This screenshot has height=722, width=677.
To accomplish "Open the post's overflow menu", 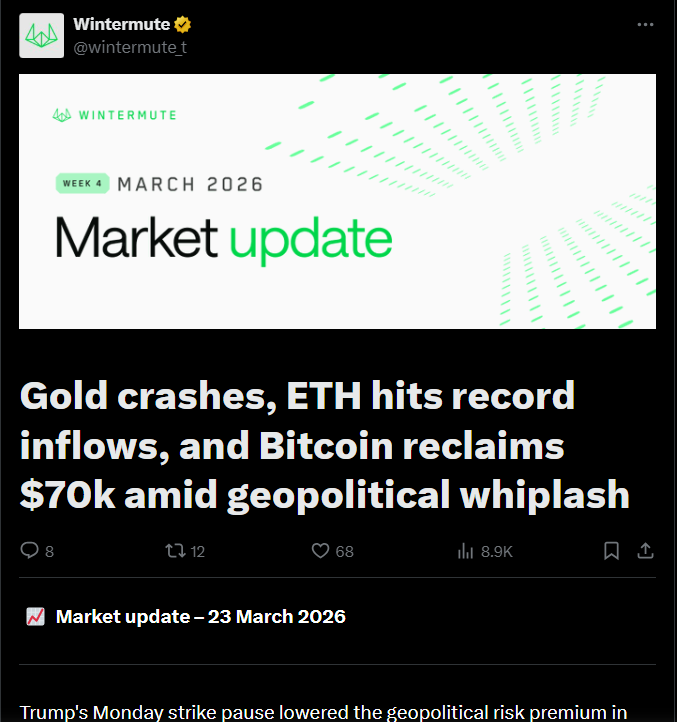I will (646, 24).
